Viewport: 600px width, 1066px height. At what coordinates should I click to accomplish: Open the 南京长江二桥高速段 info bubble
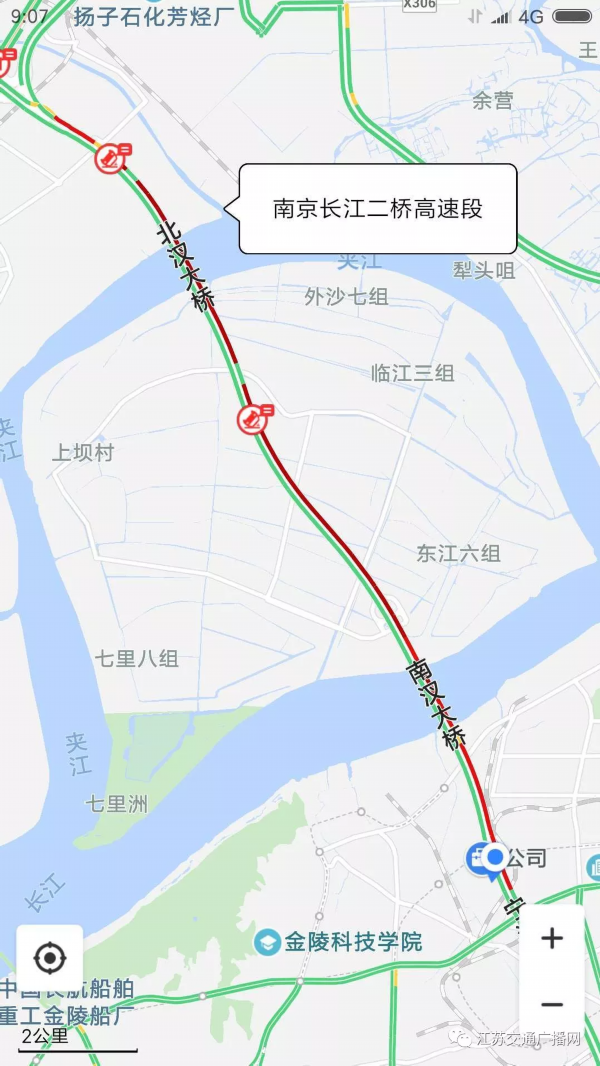pyautogui.click(x=378, y=209)
